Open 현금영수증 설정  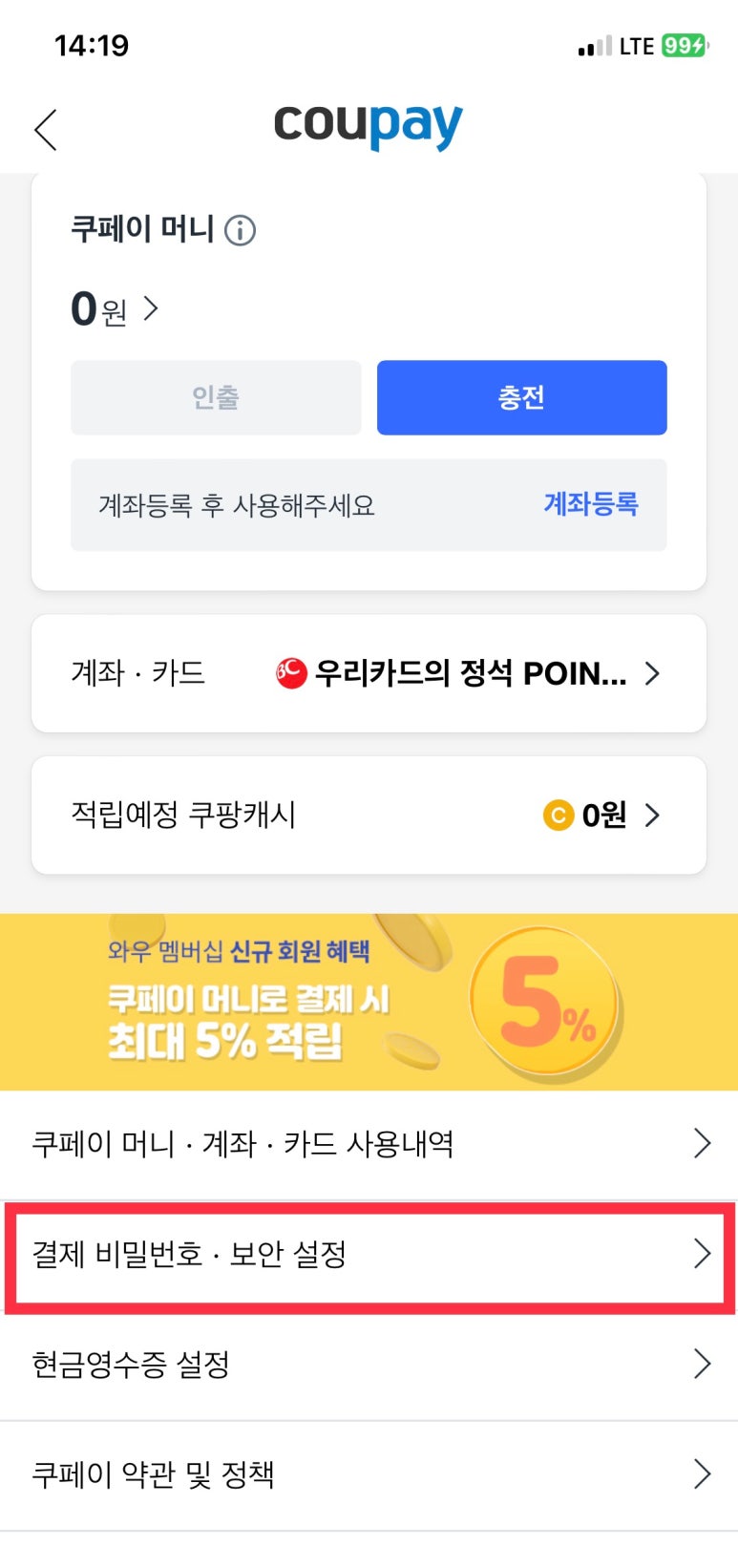pos(369,1364)
